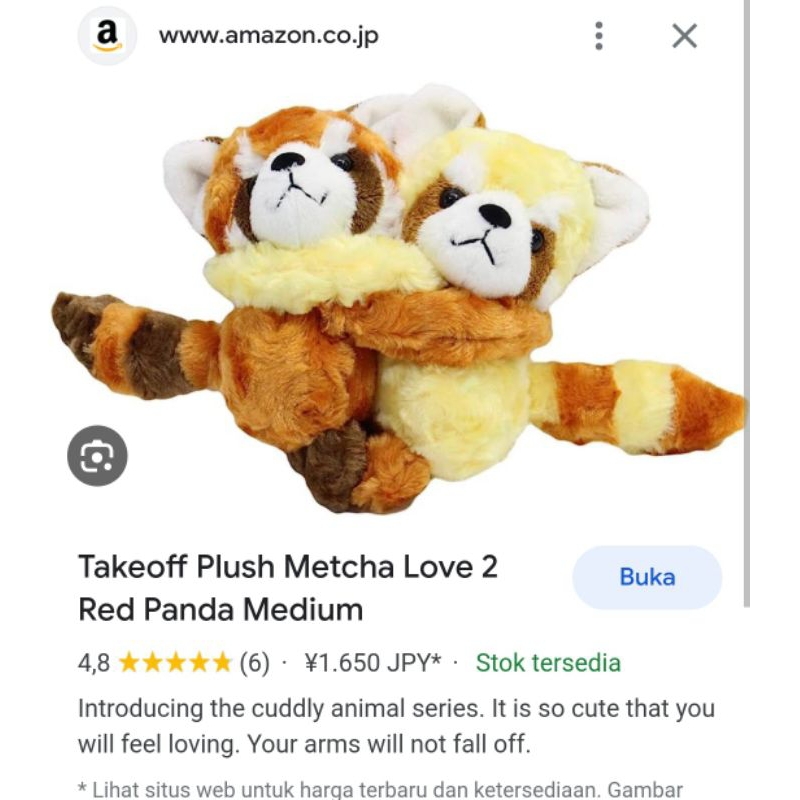Close the image preview panel

[684, 36]
